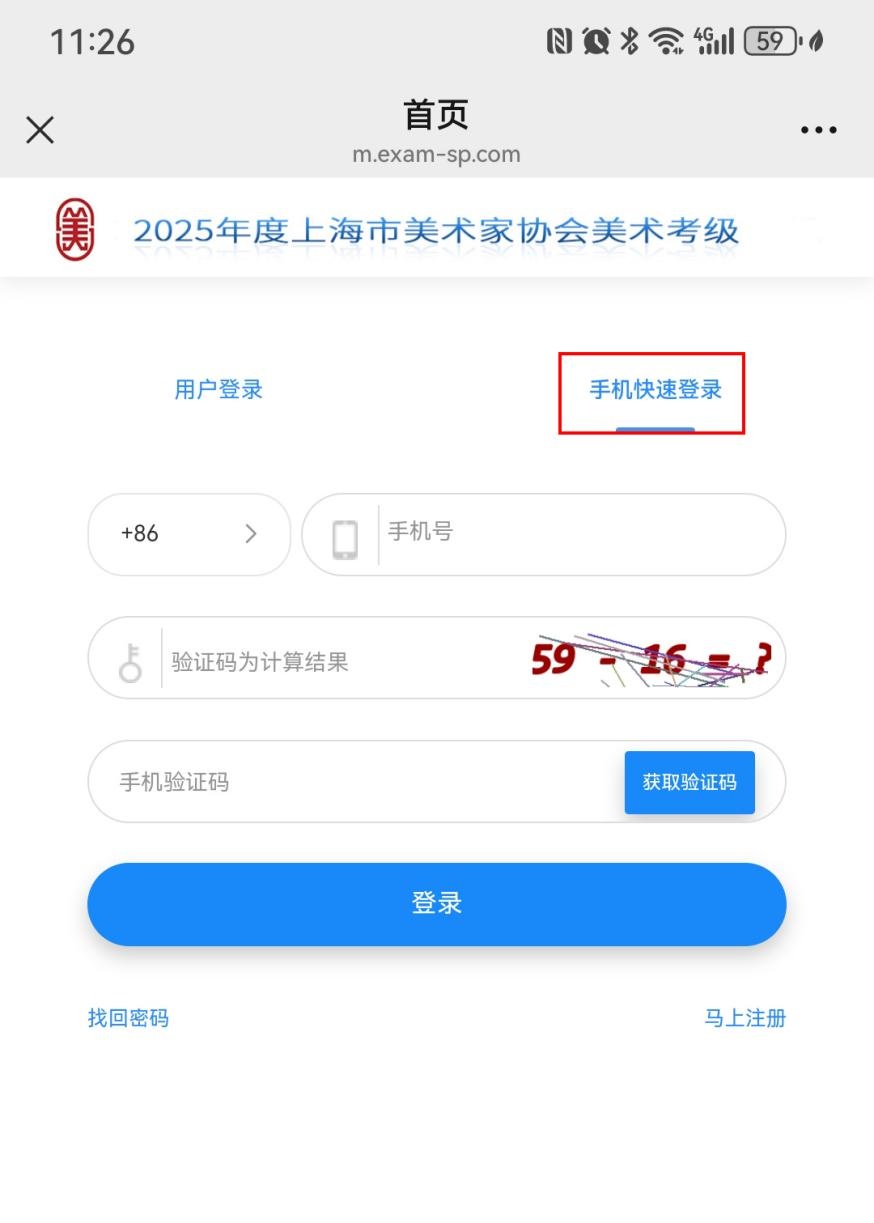Close the webpage with the X icon
This screenshot has width=874, height=1223.
coord(40,130)
